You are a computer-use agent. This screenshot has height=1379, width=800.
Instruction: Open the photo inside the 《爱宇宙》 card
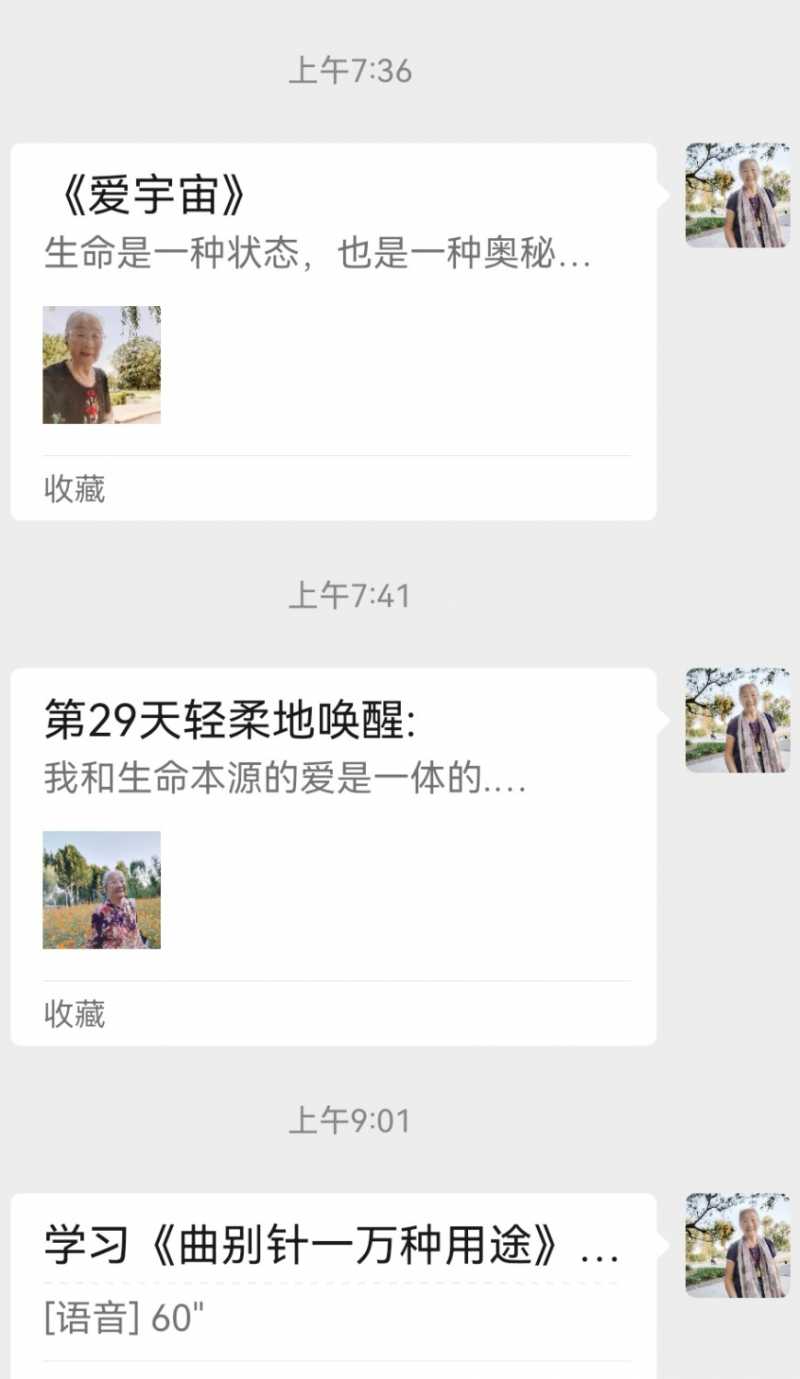pyautogui.click(x=101, y=365)
